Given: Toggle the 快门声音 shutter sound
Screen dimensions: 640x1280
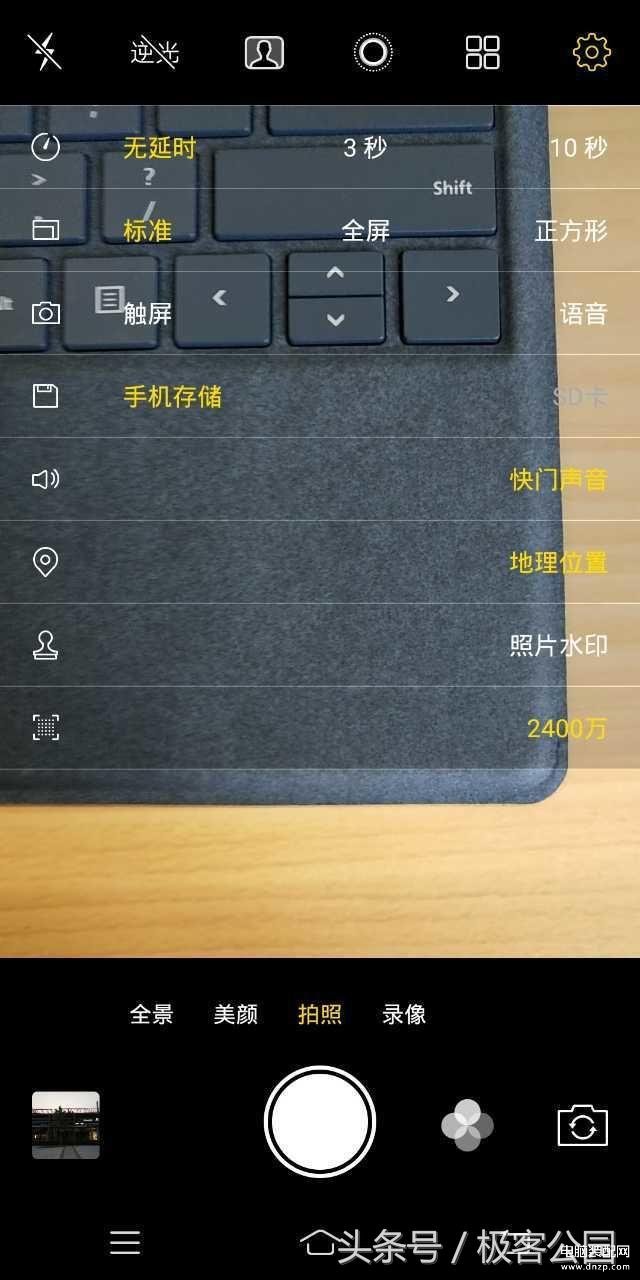Looking at the screenshot, I should [559, 480].
